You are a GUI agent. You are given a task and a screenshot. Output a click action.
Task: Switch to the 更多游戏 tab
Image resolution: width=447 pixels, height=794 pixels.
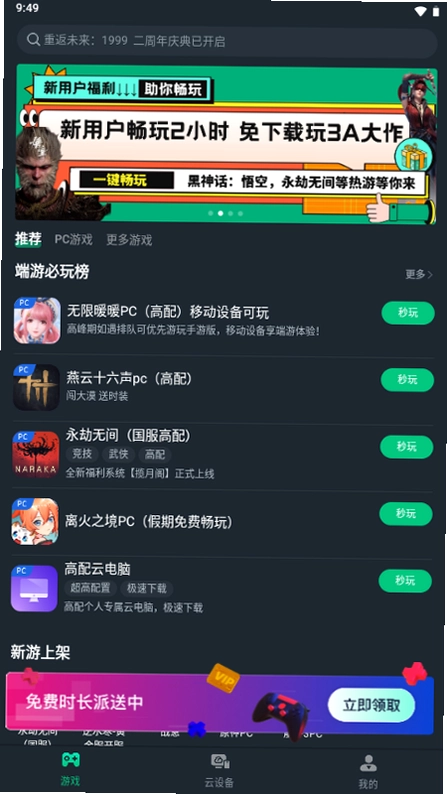[x=129, y=240]
